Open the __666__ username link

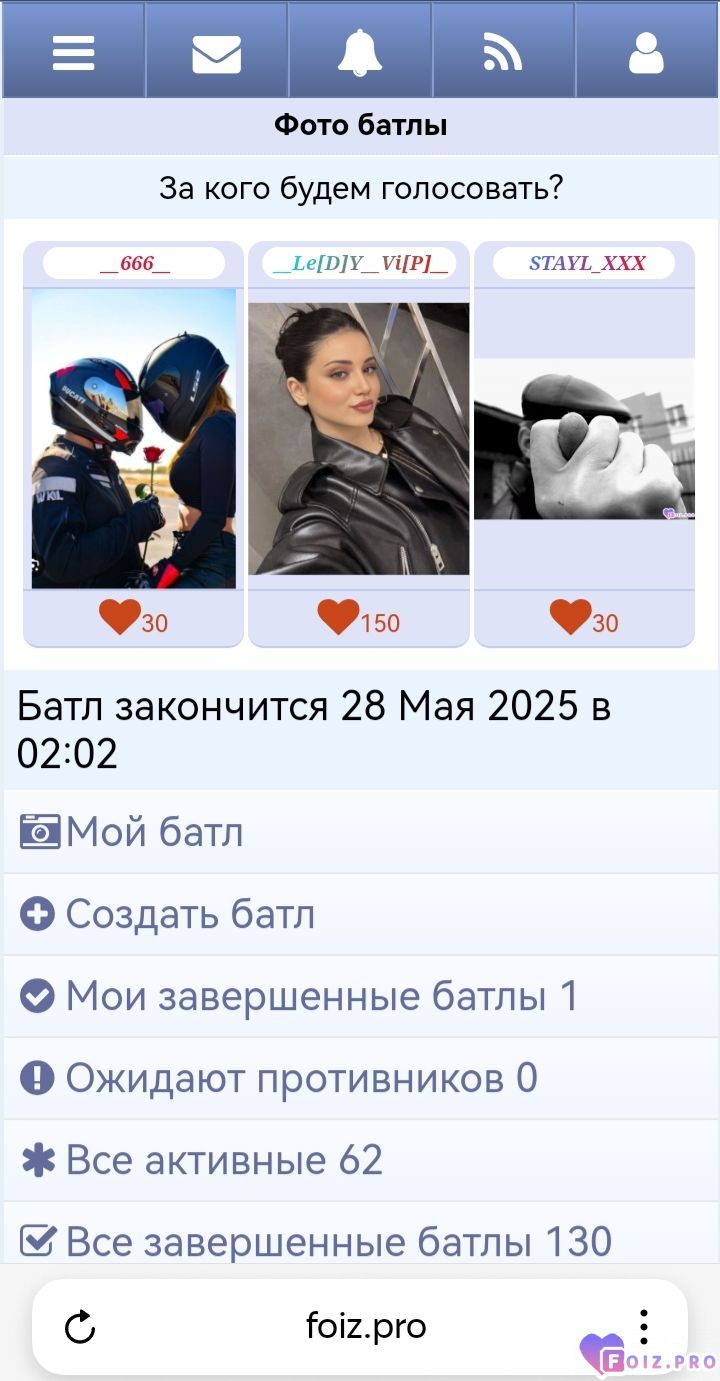tap(134, 264)
